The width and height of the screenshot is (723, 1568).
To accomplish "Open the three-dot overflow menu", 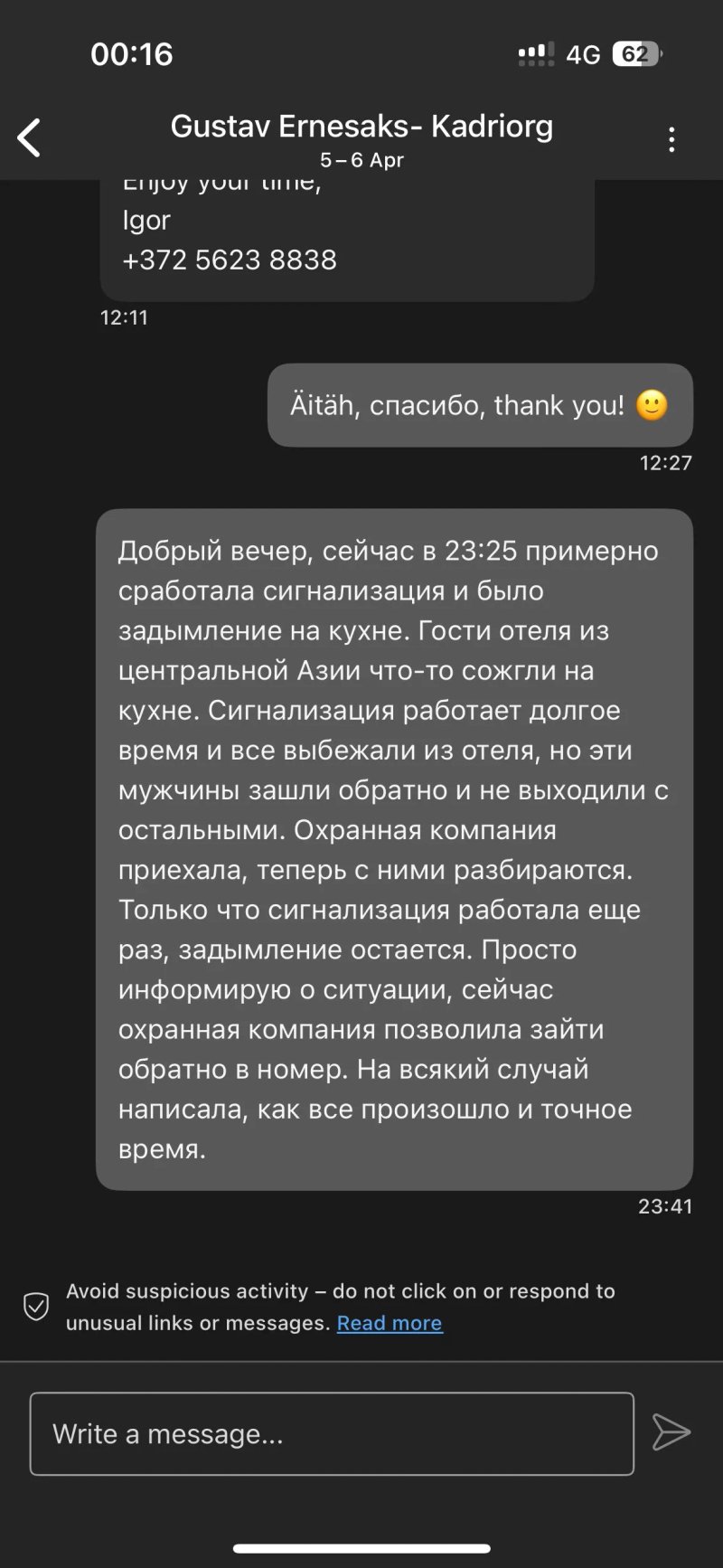I will [671, 139].
